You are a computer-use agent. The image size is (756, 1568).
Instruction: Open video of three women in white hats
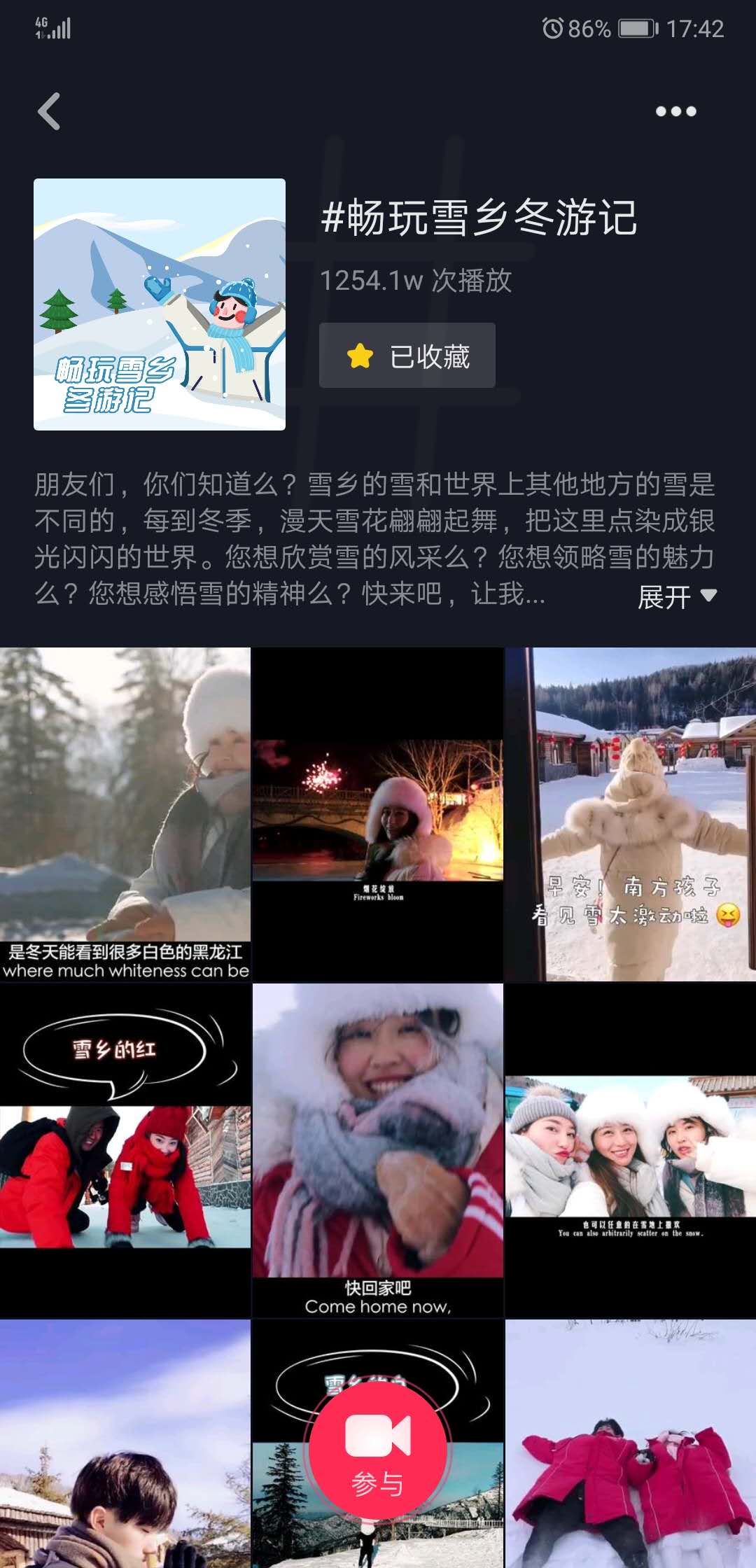click(x=631, y=1149)
